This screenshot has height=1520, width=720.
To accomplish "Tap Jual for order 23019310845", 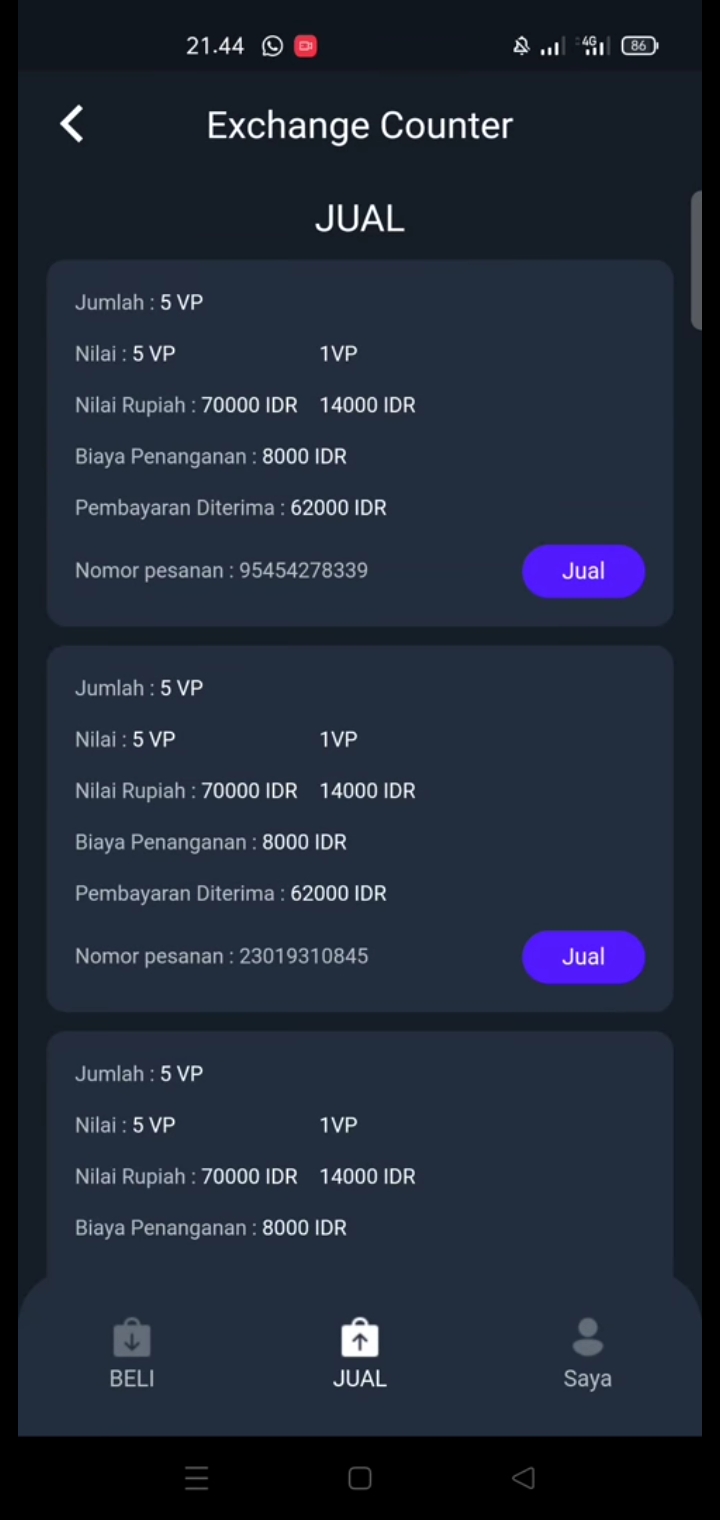I will (x=583, y=957).
